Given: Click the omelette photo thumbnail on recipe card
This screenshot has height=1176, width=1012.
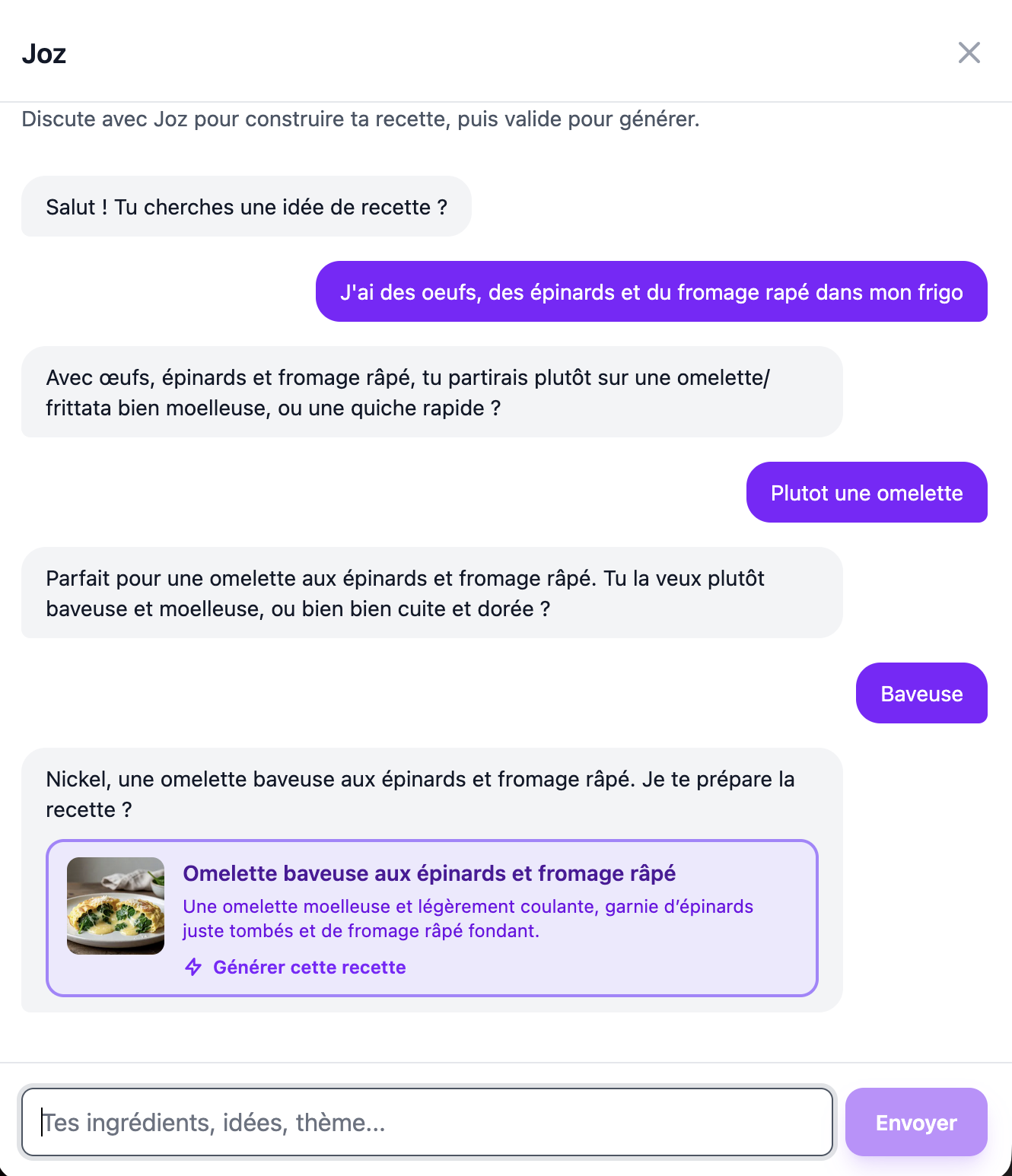Looking at the screenshot, I should pyautogui.click(x=115, y=904).
